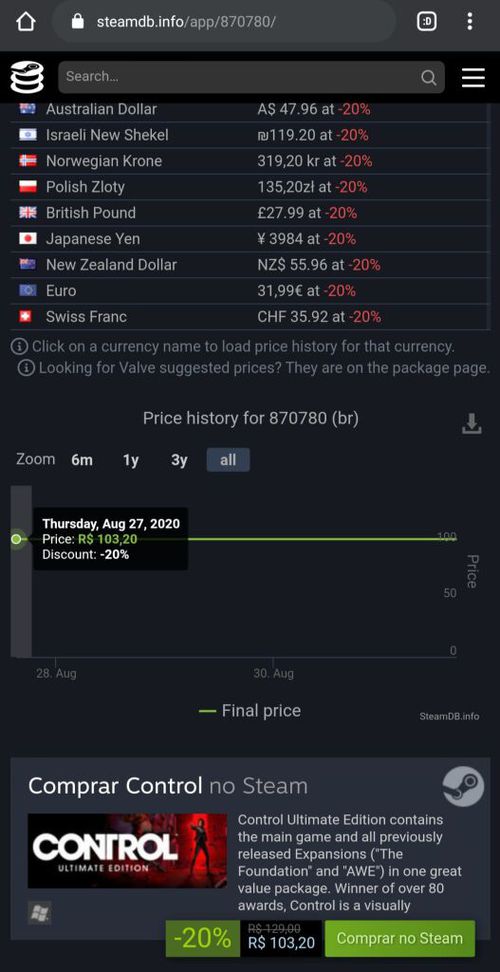Tap Comprar no Steam button

point(400,939)
